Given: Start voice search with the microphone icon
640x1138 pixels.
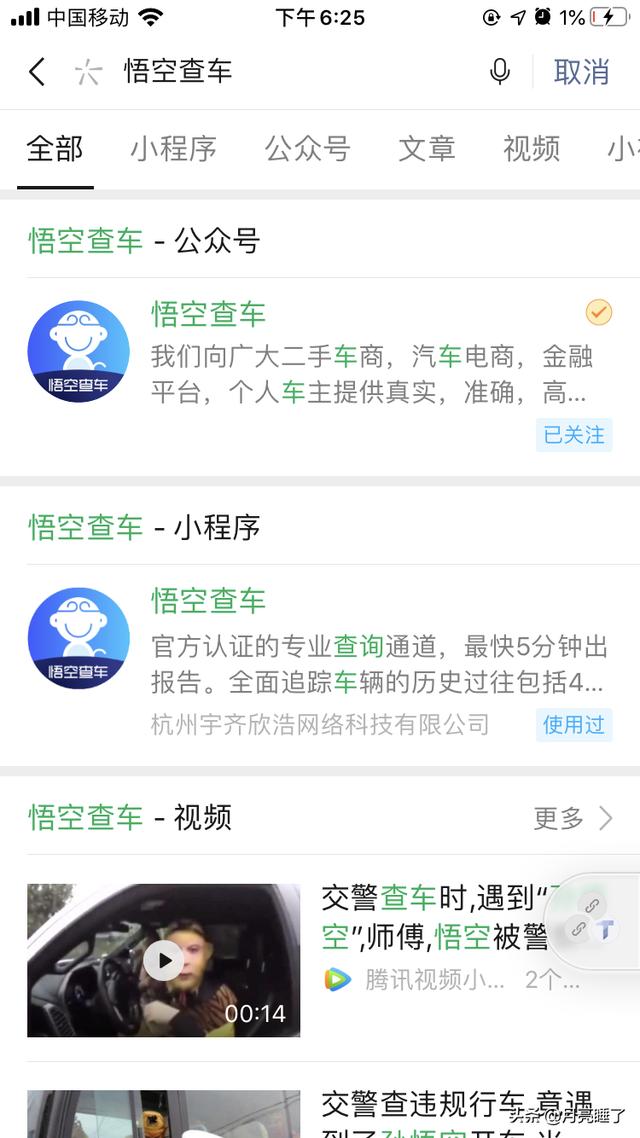Looking at the screenshot, I should [x=500, y=72].
